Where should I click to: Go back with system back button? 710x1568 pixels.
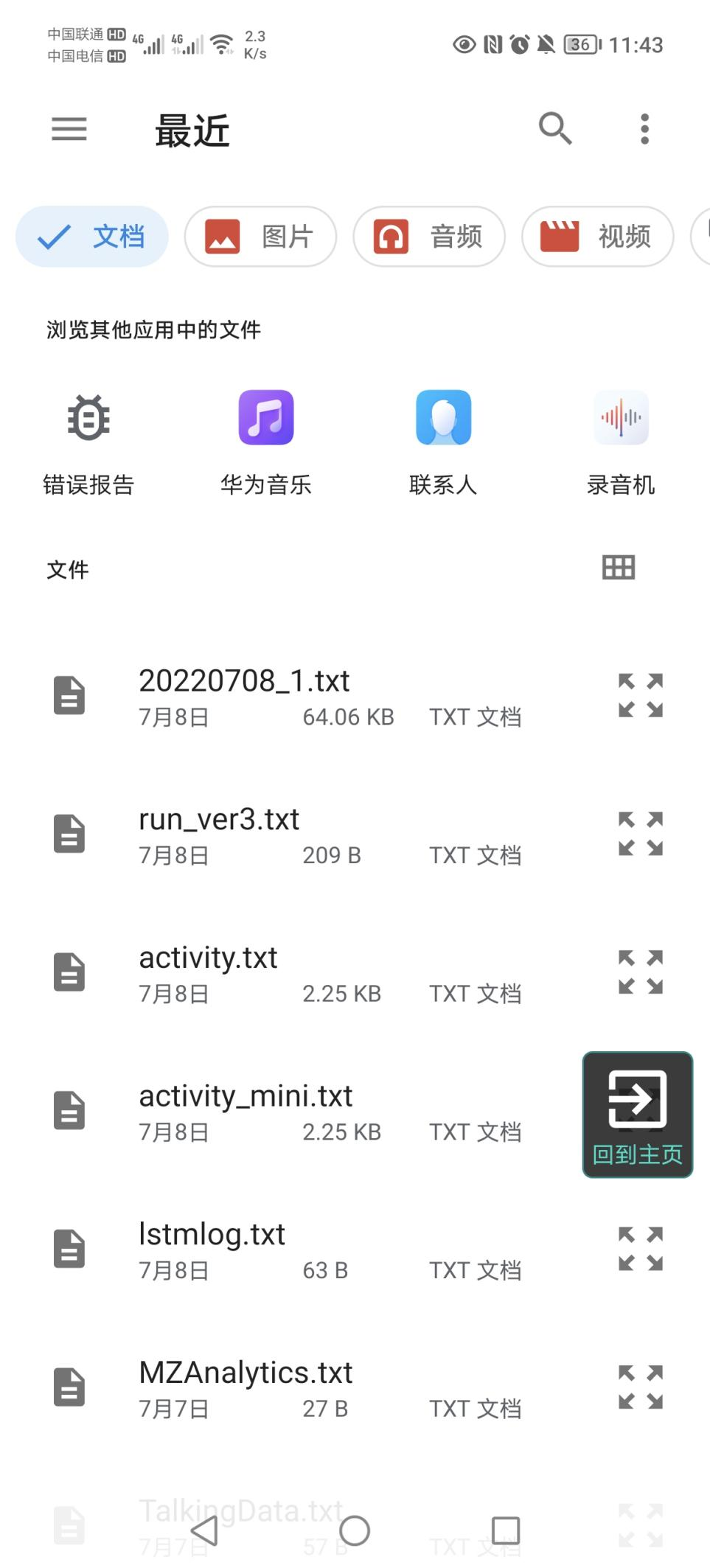(205, 1530)
